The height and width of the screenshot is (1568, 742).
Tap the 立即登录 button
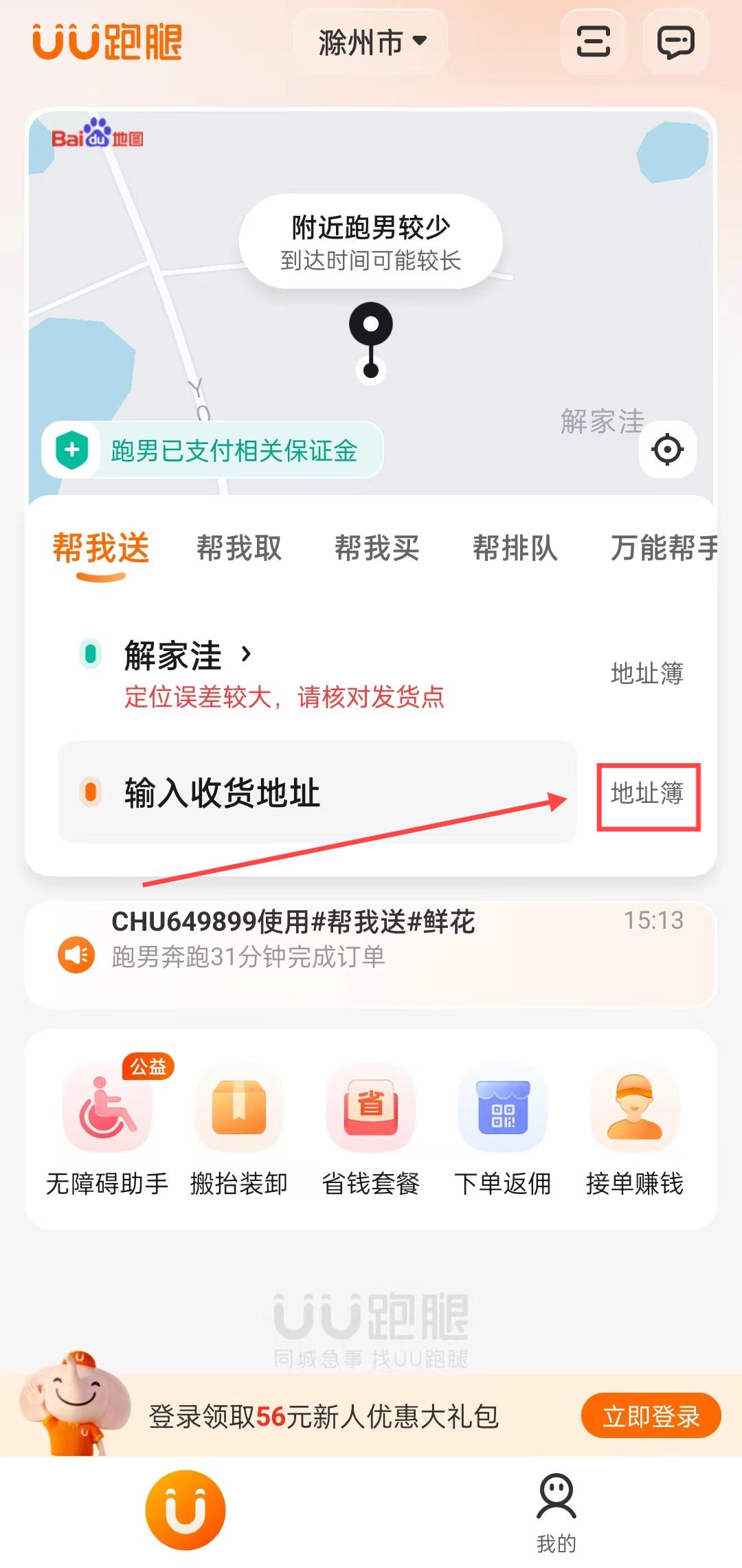pos(651,1415)
